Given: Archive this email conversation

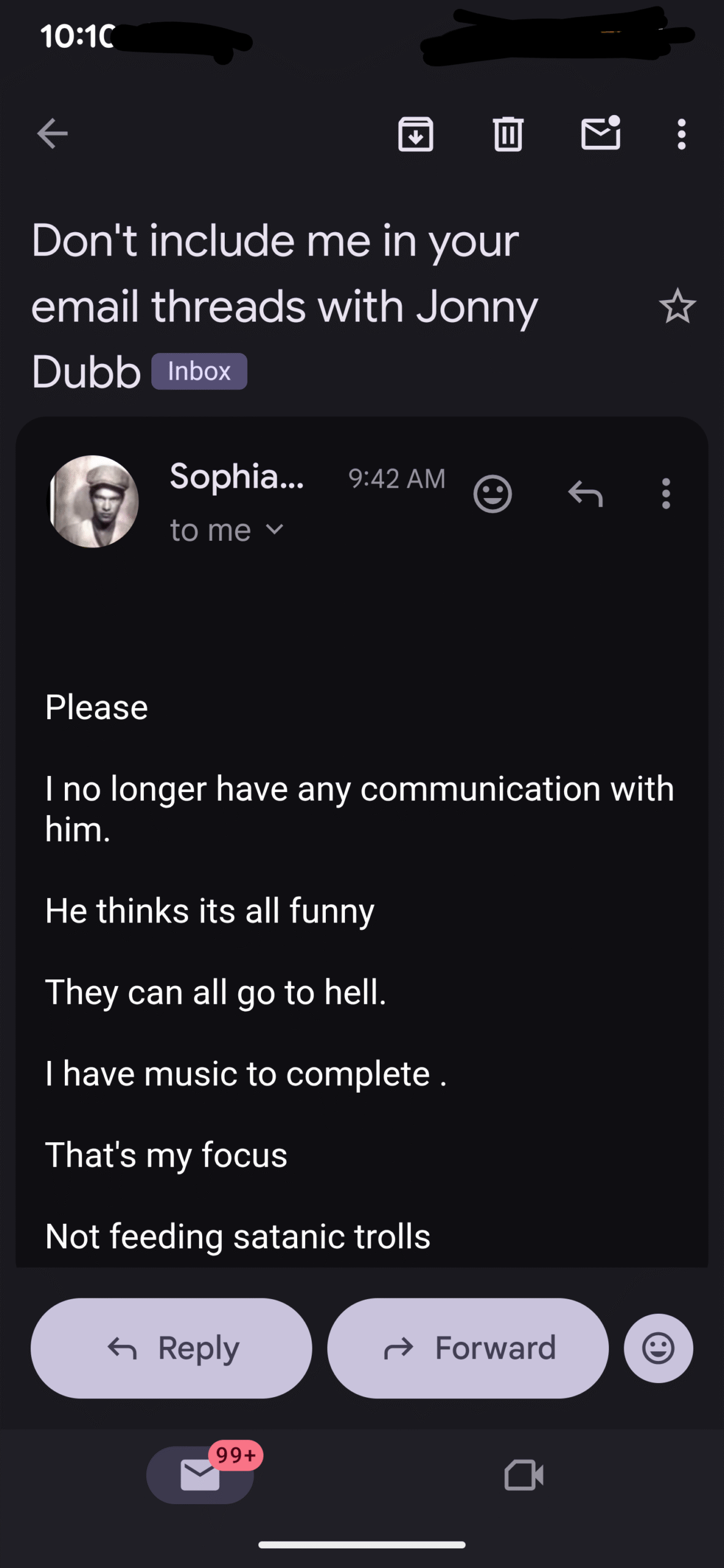Looking at the screenshot, I should point(416,134).
